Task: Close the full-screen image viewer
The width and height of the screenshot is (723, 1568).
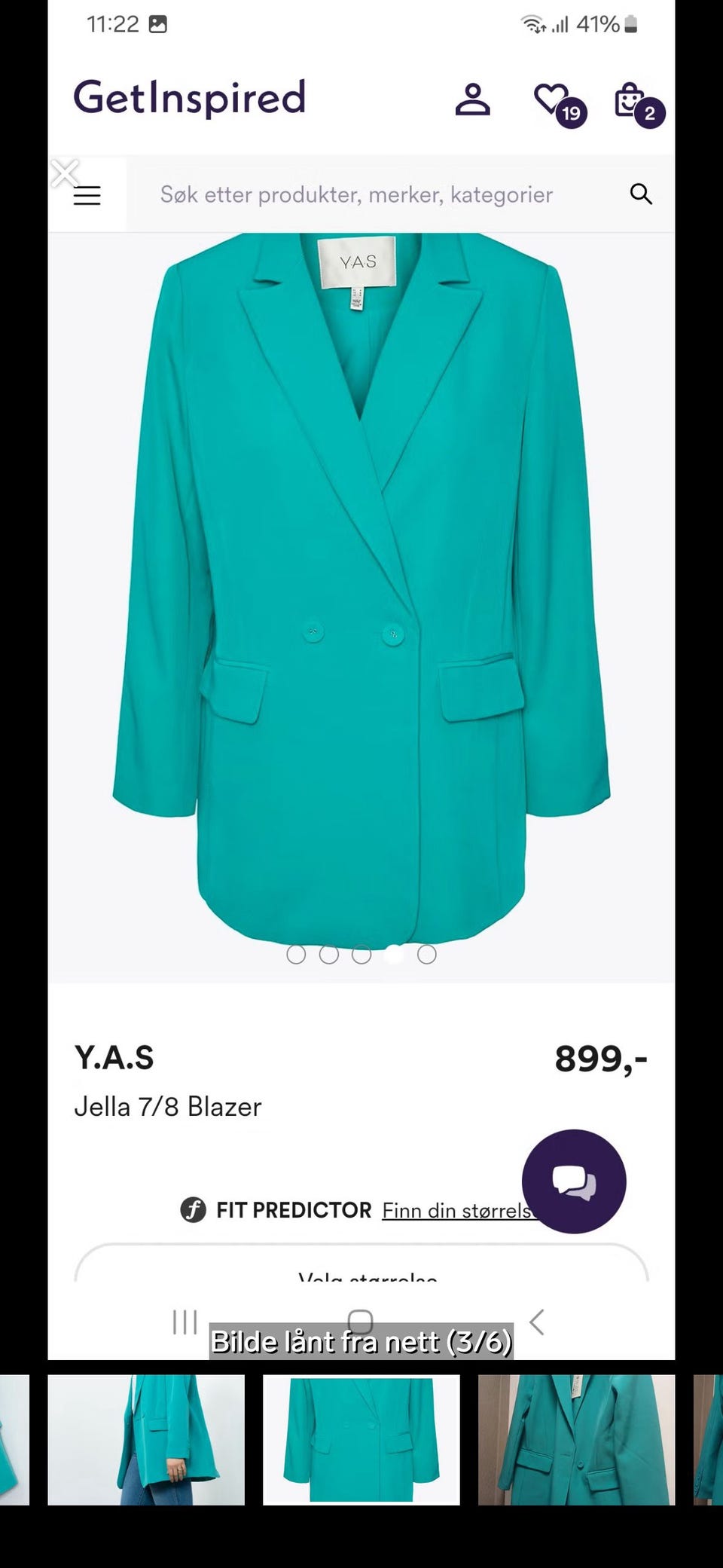Action: [65, 173]
